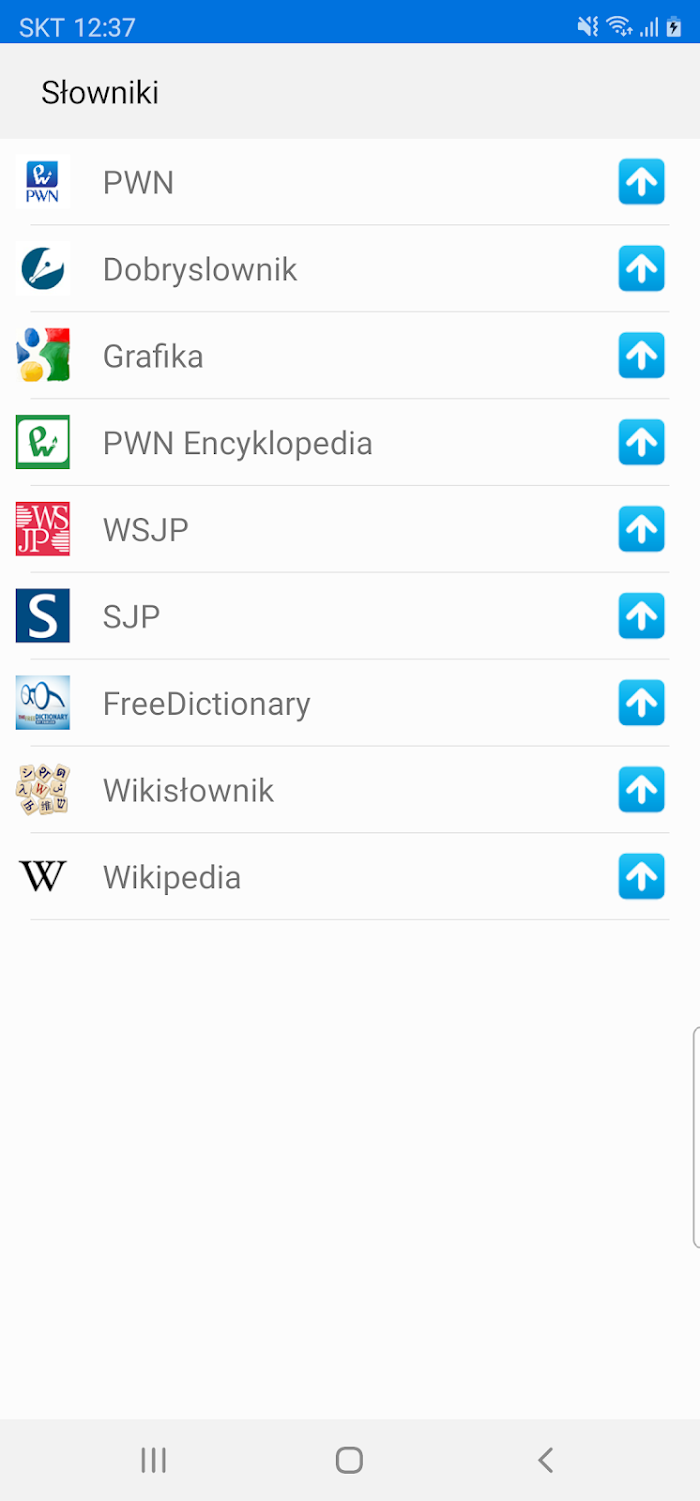This screenshot has height=1501, width=700.
Task: Move PWN dictionary up with its arrow
Action: coord(641,182)
